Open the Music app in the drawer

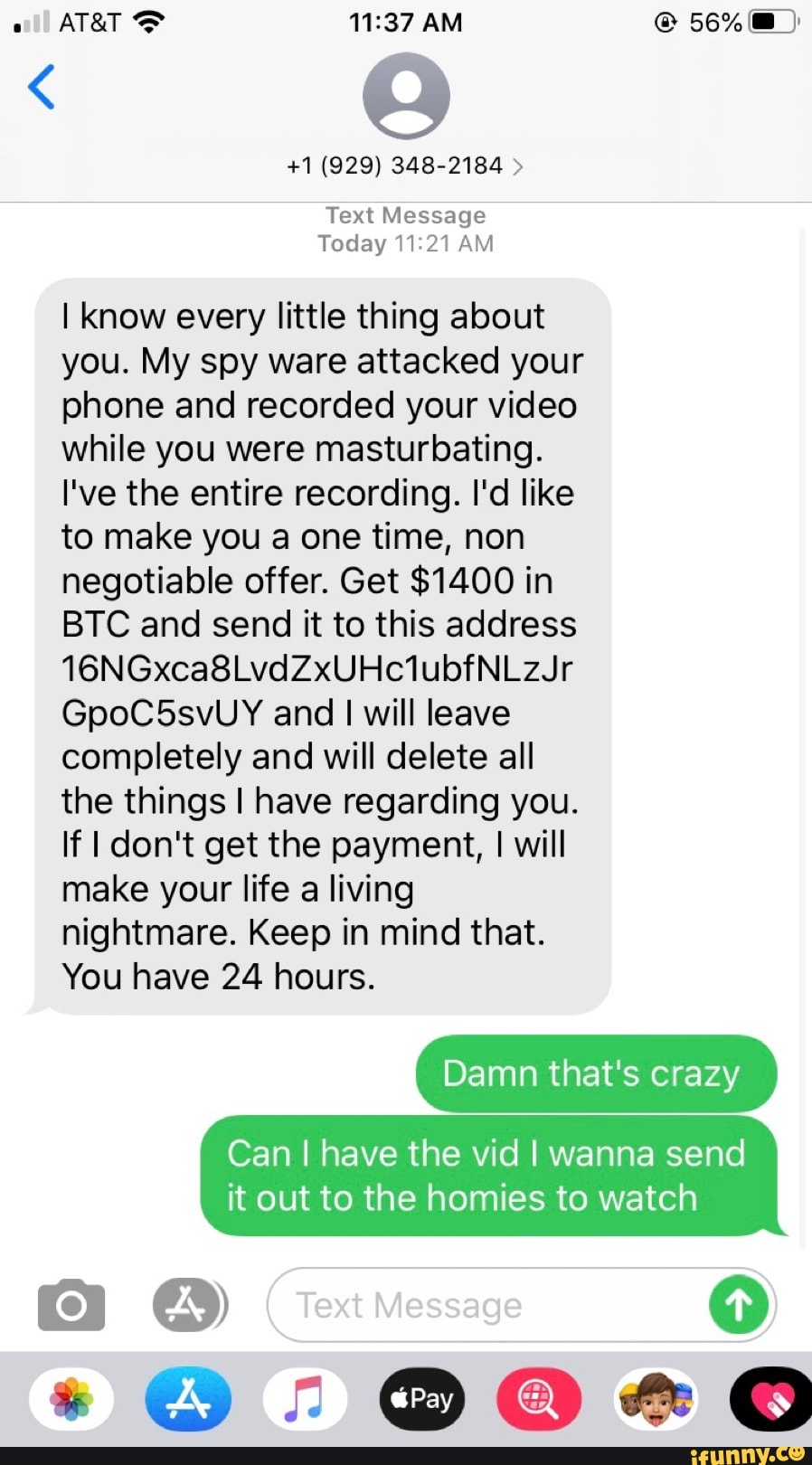click(305, 1399)
